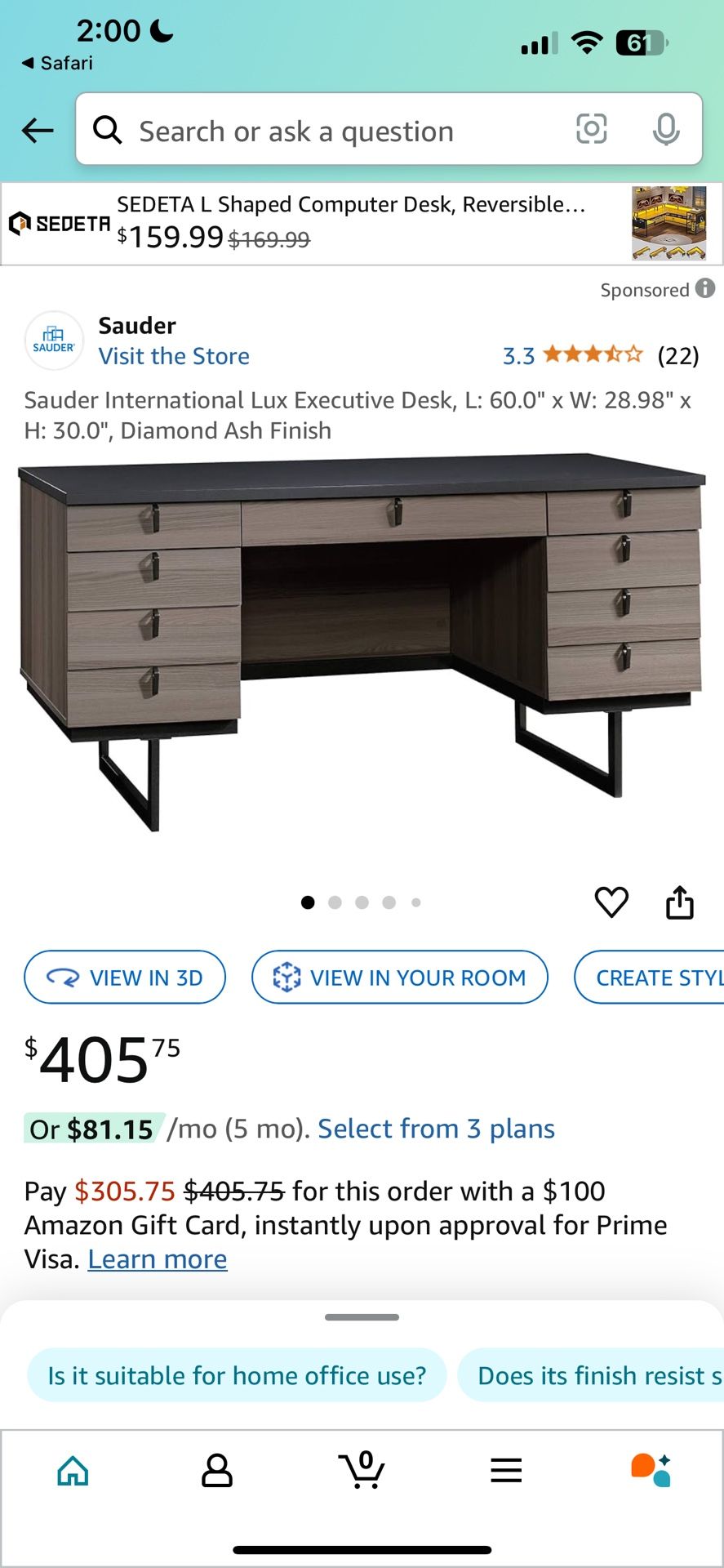The image size is (724, 1568).
Task: Go back with the arrow icon
Action: point(38,130)
